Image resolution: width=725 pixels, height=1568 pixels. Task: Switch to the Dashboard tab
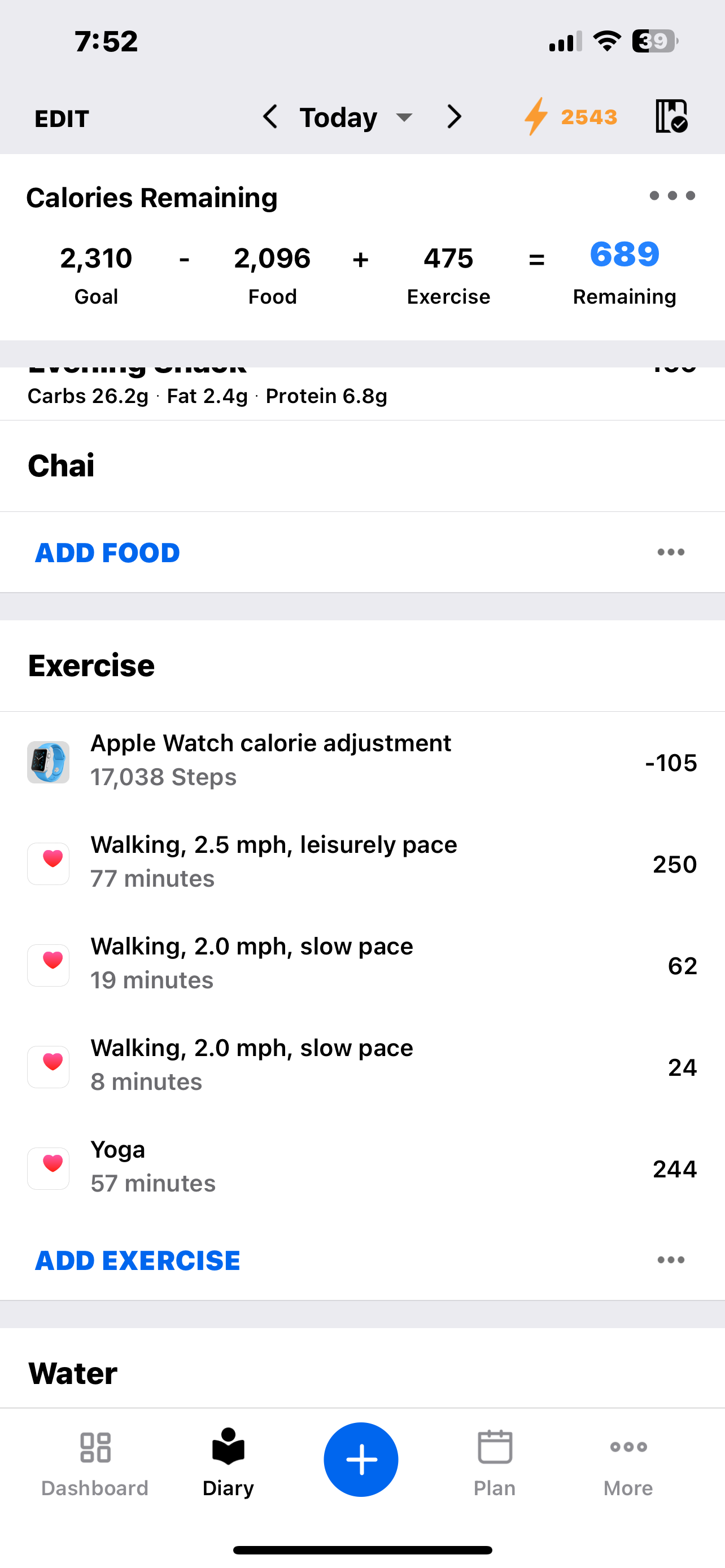[x=95, y=1461]
